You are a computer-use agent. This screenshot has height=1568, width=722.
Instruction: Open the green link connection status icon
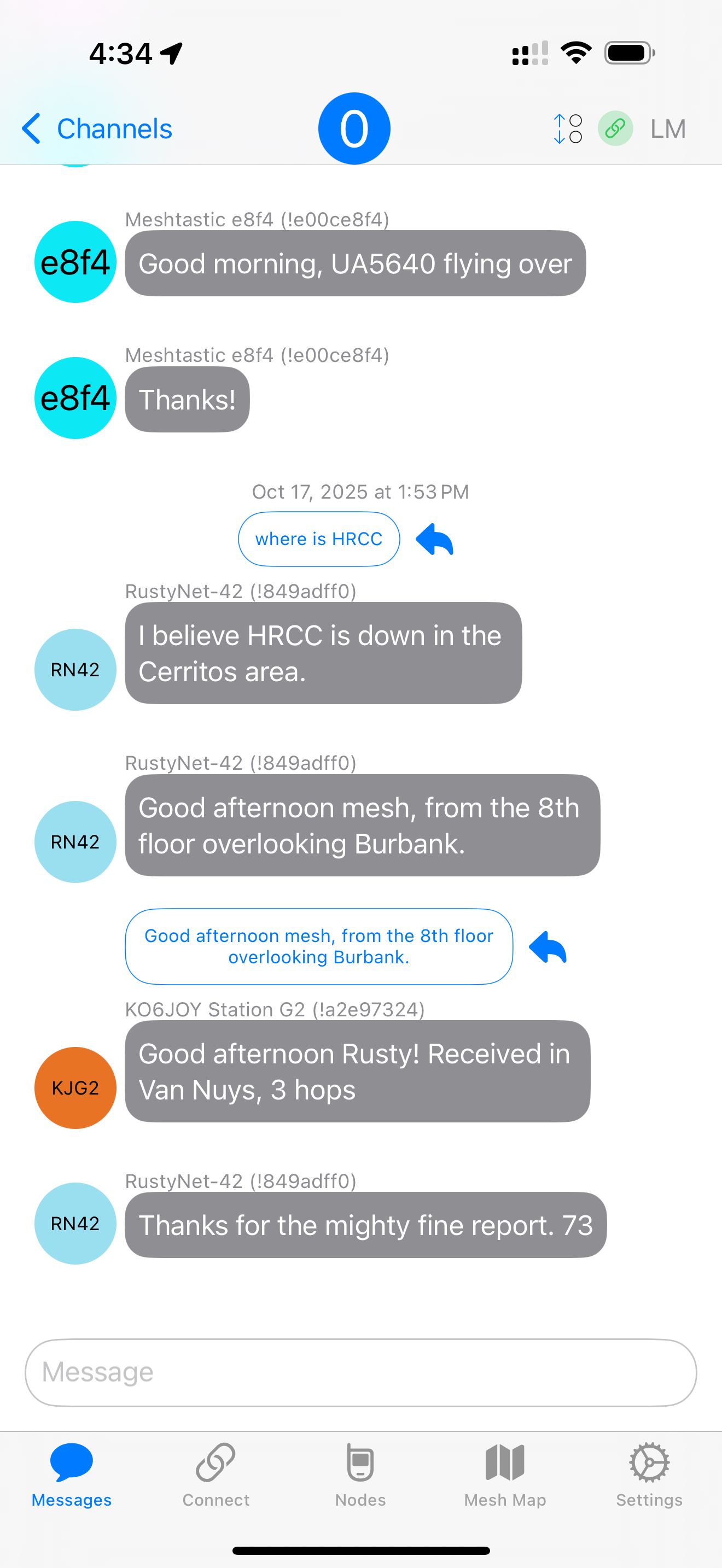(615, 129)
